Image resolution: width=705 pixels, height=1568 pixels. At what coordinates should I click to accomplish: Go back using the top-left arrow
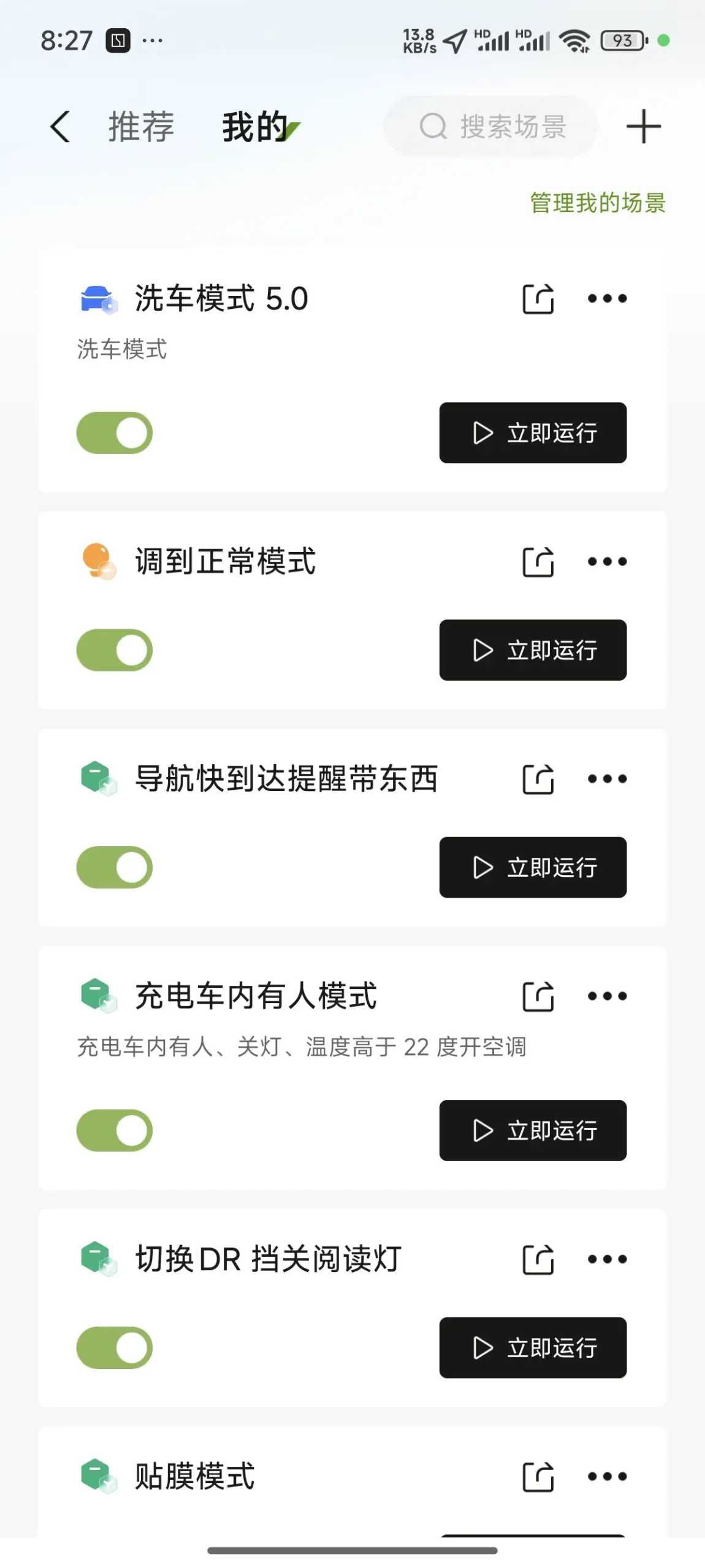[x=60, y=127]
